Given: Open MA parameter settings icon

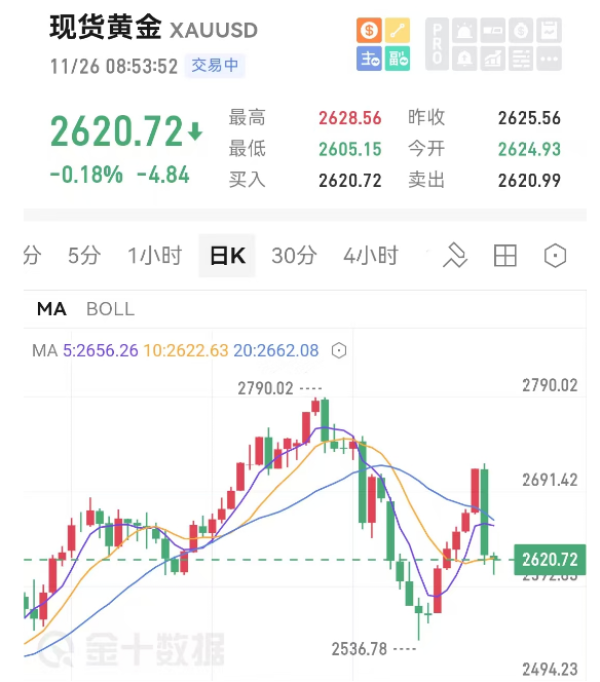Looking at the screenshot, I should point(339,351).
